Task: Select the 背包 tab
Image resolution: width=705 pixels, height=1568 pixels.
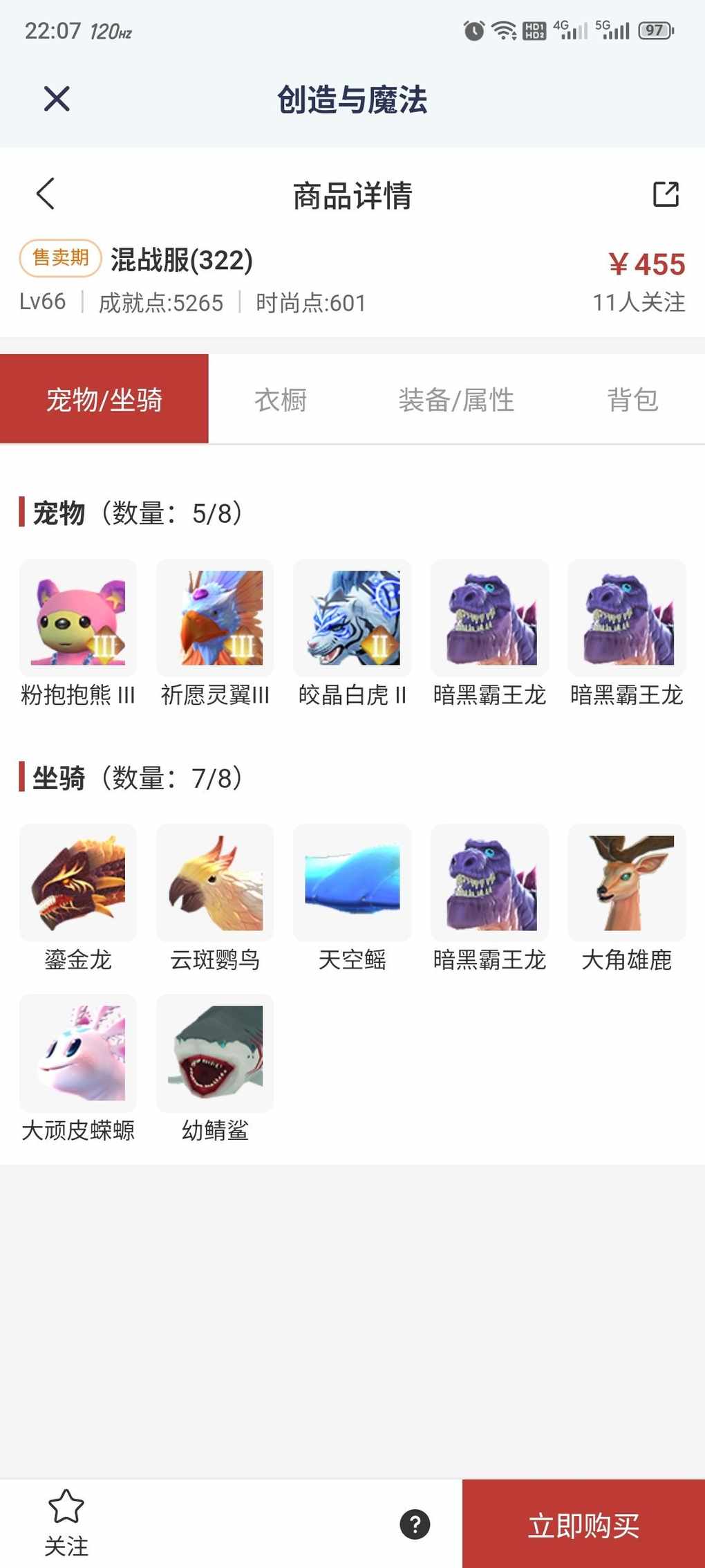Action: [632, 400]
